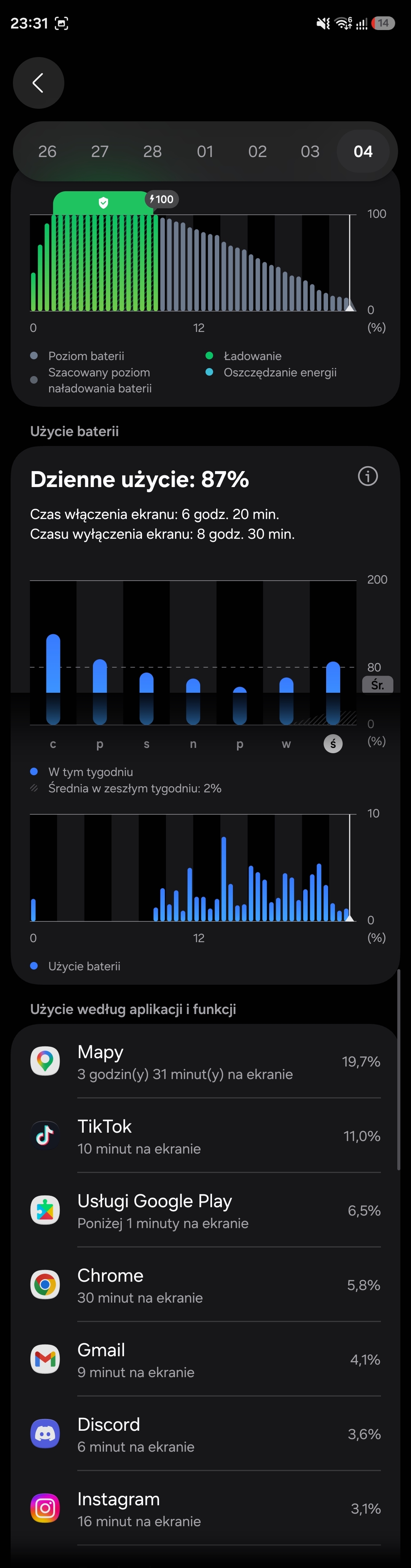View Usługi Google Play battery usage
This screenshot has width=411, height=1568.
click(205, 1210)
